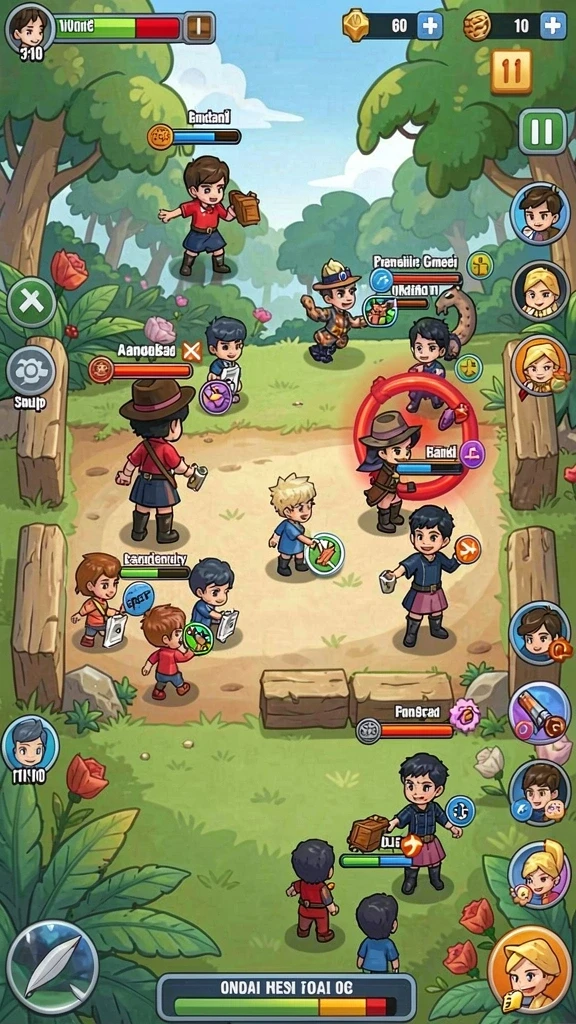Screen dimensions: 576x1024
Task: Select the large orange-framed blonde hero portrait
Action: 530,968
